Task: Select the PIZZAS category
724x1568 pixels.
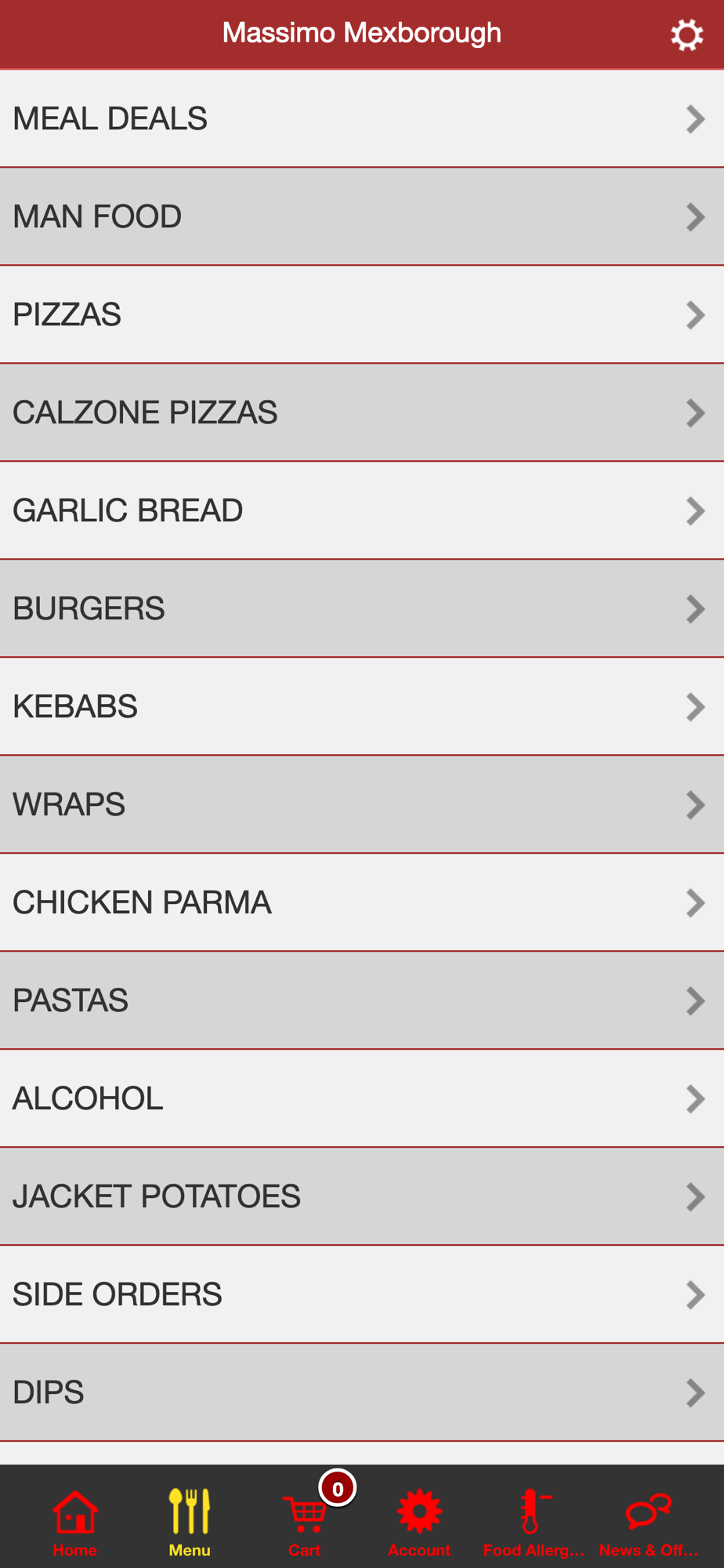Action: tap(362, 314)
